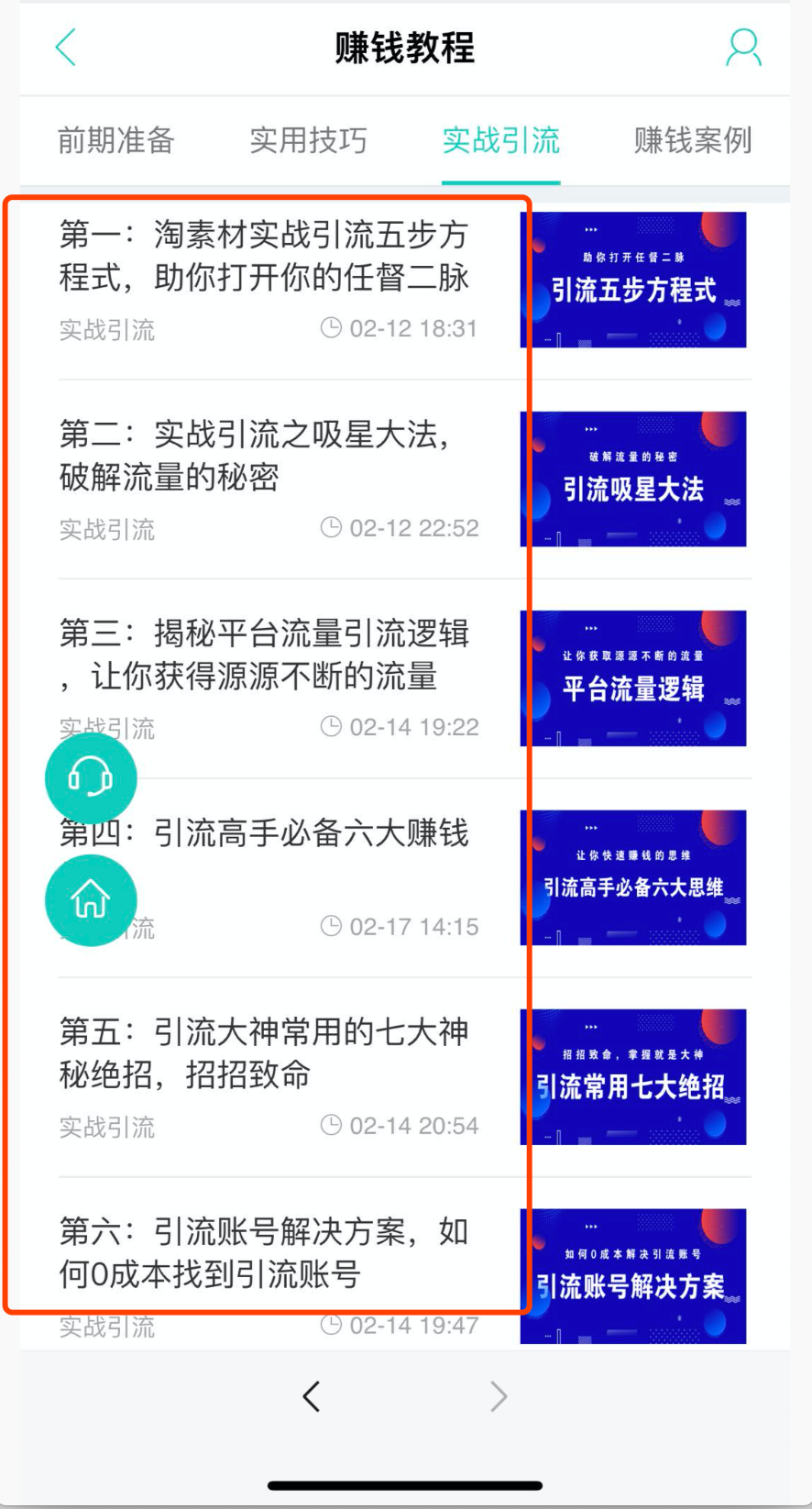Open the user profile icon
The image size is (812, 1509).
pos(742,48)
